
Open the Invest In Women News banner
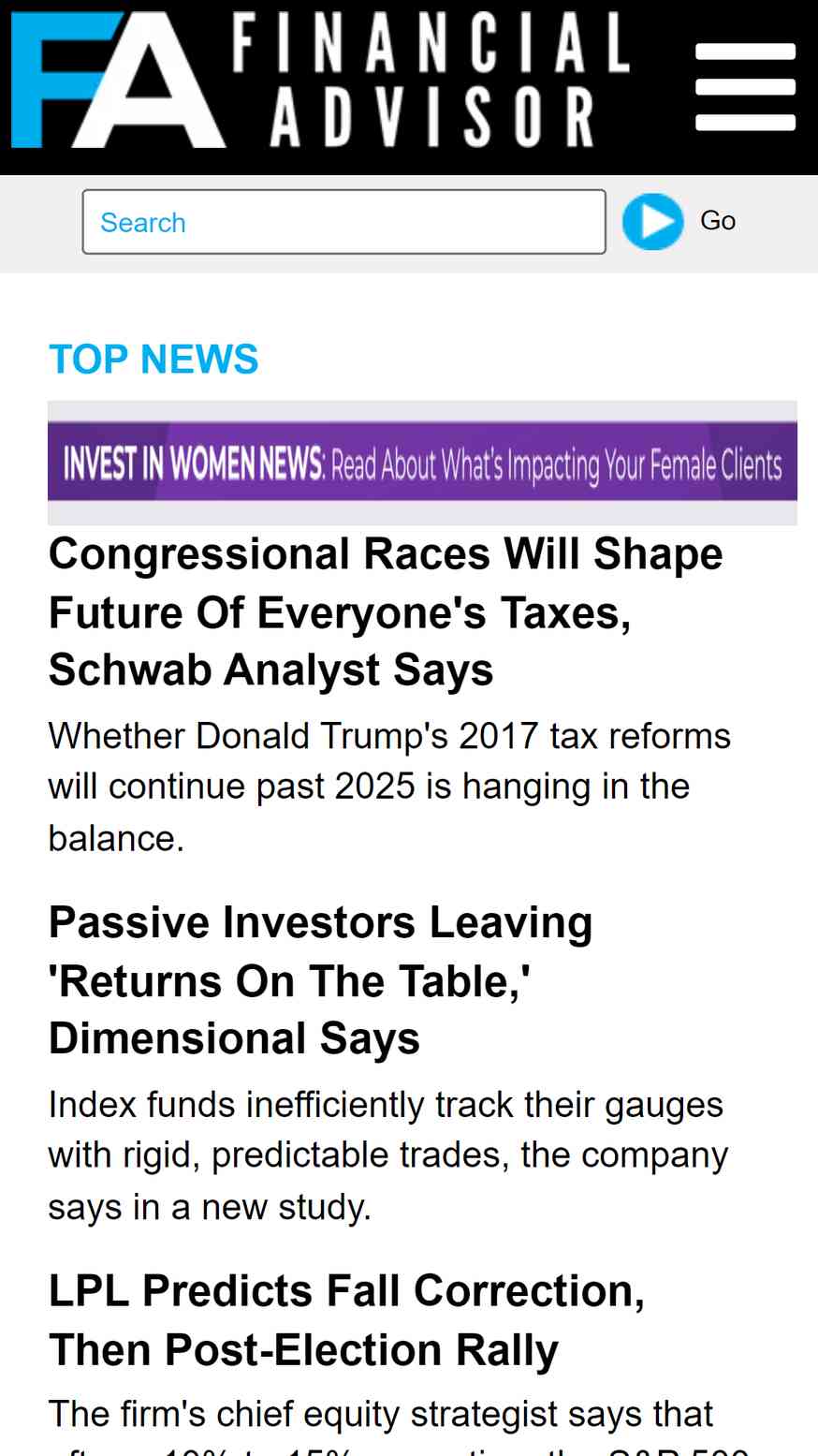pos(422,463)
